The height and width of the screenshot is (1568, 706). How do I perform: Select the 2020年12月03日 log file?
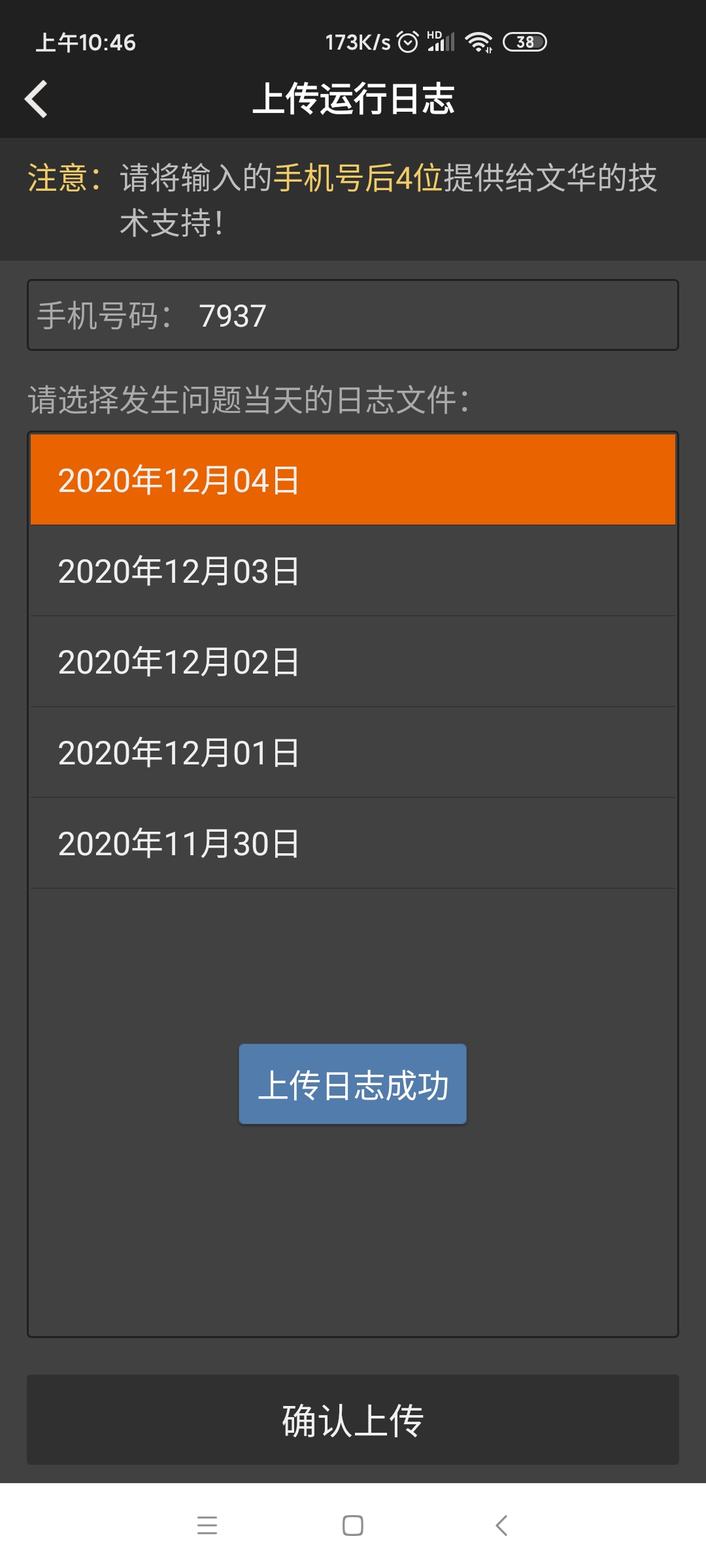coord(353,571)
